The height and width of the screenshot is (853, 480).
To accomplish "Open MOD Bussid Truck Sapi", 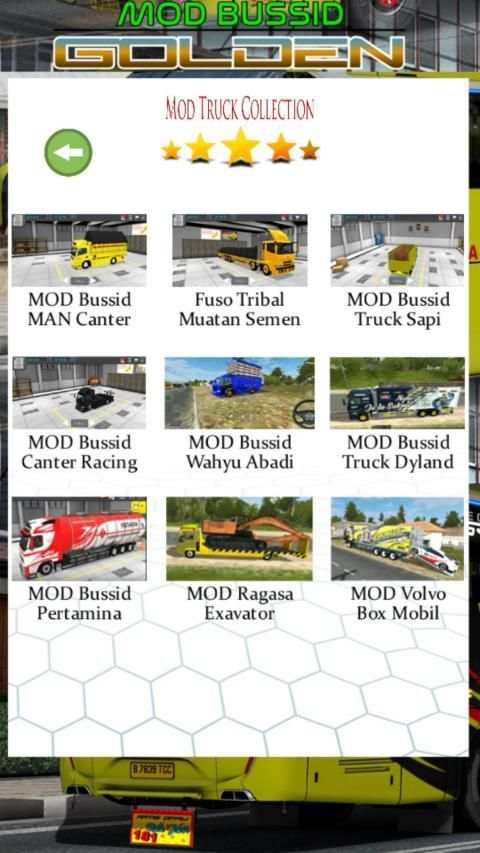I will pos(398,271).
